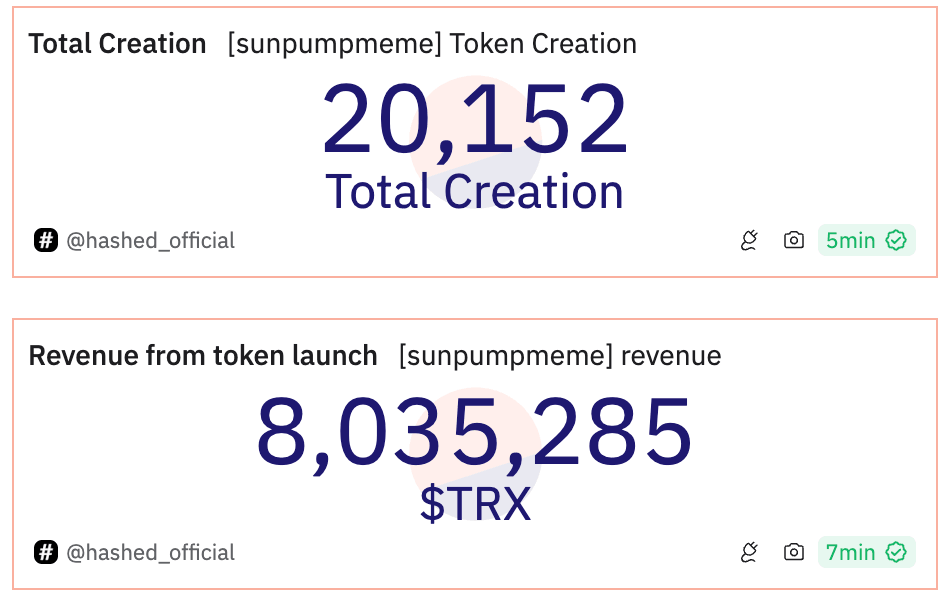Viewport: 948px width, 598px height.
Task: Take screenshot of Total Creation card
Action: click(794, 240)
